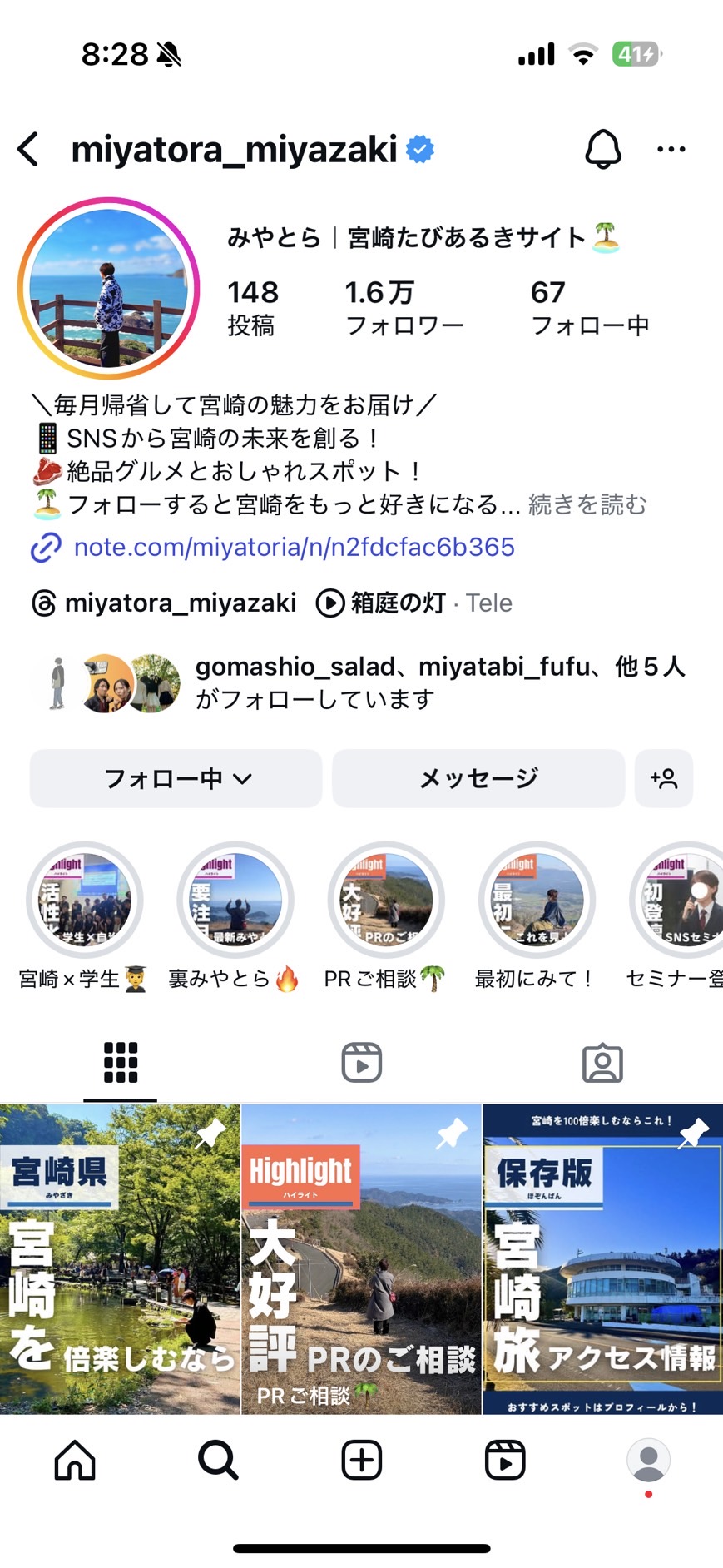
Task: Expand bio with 続きを読む
Action: coord(587,504)
